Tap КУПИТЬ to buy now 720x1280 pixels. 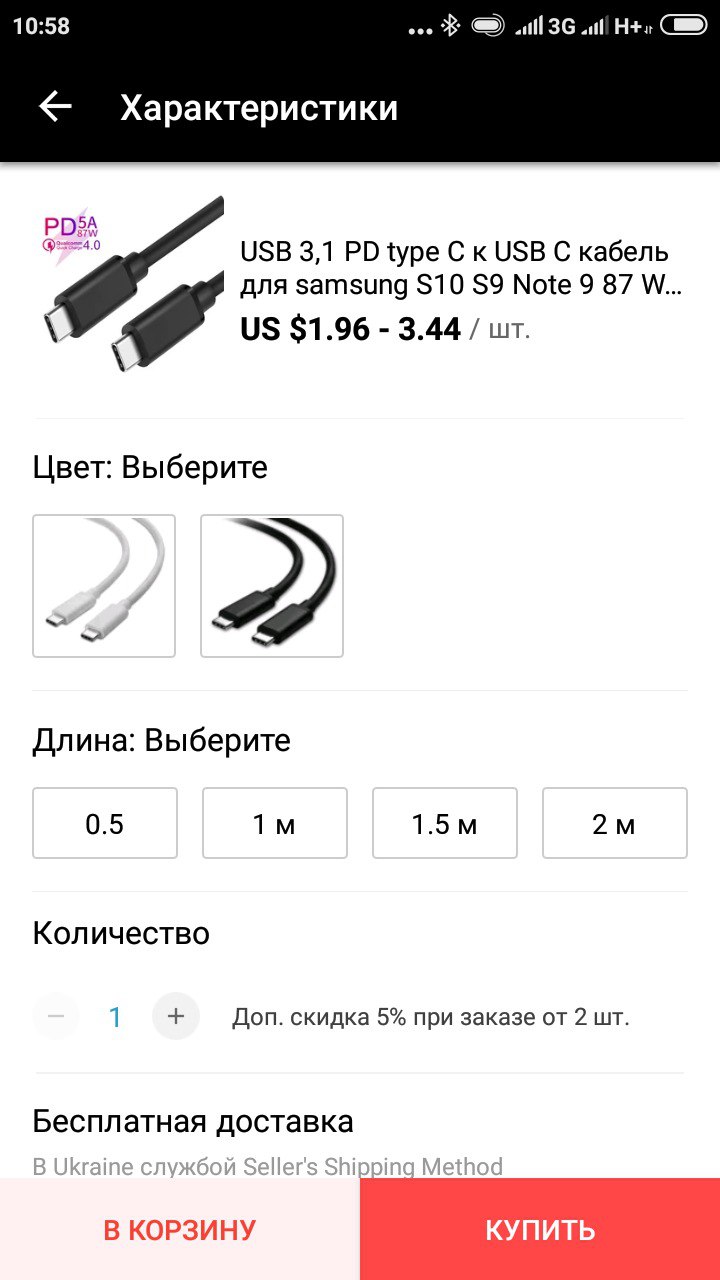click(x=540, y=1229)
